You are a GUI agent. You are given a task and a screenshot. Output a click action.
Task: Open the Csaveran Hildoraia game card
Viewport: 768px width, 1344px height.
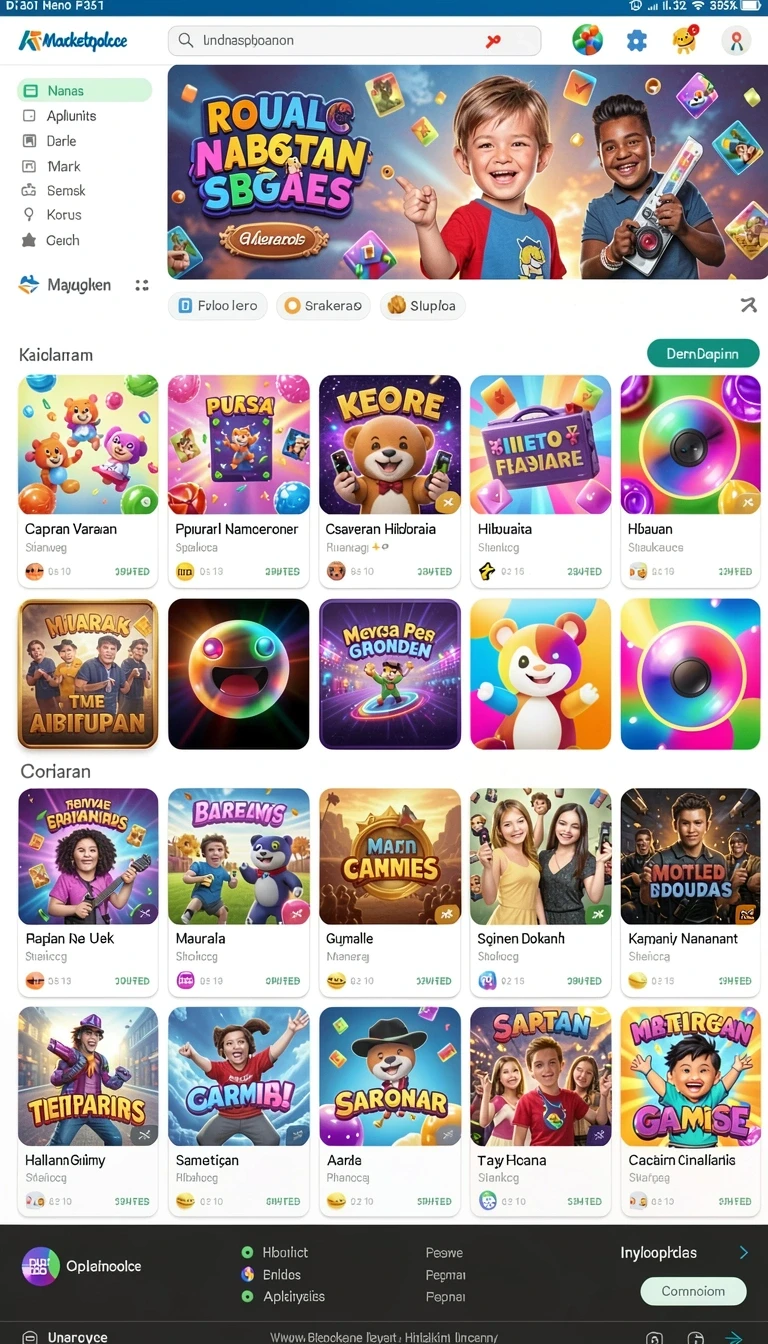[x=390, y=481]
